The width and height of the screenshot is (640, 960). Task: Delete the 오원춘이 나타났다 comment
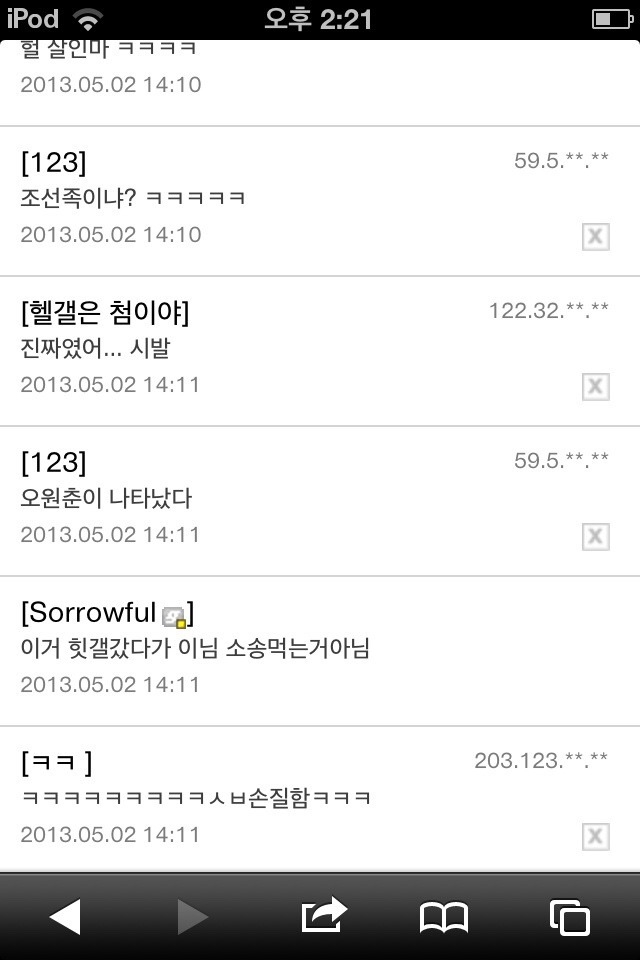point(595,536)
